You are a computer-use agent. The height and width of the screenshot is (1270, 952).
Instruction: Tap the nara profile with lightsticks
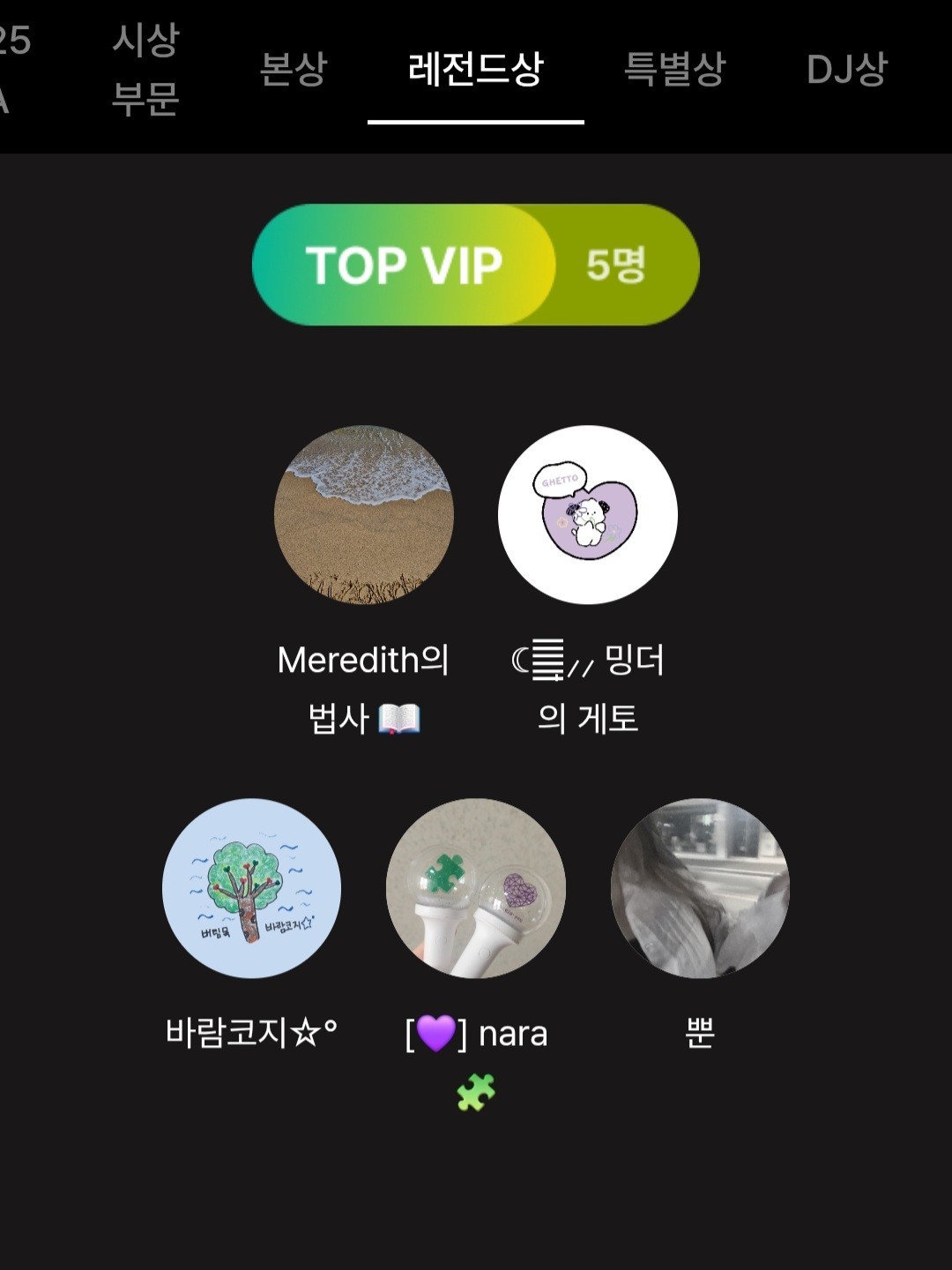coord(476,888)
